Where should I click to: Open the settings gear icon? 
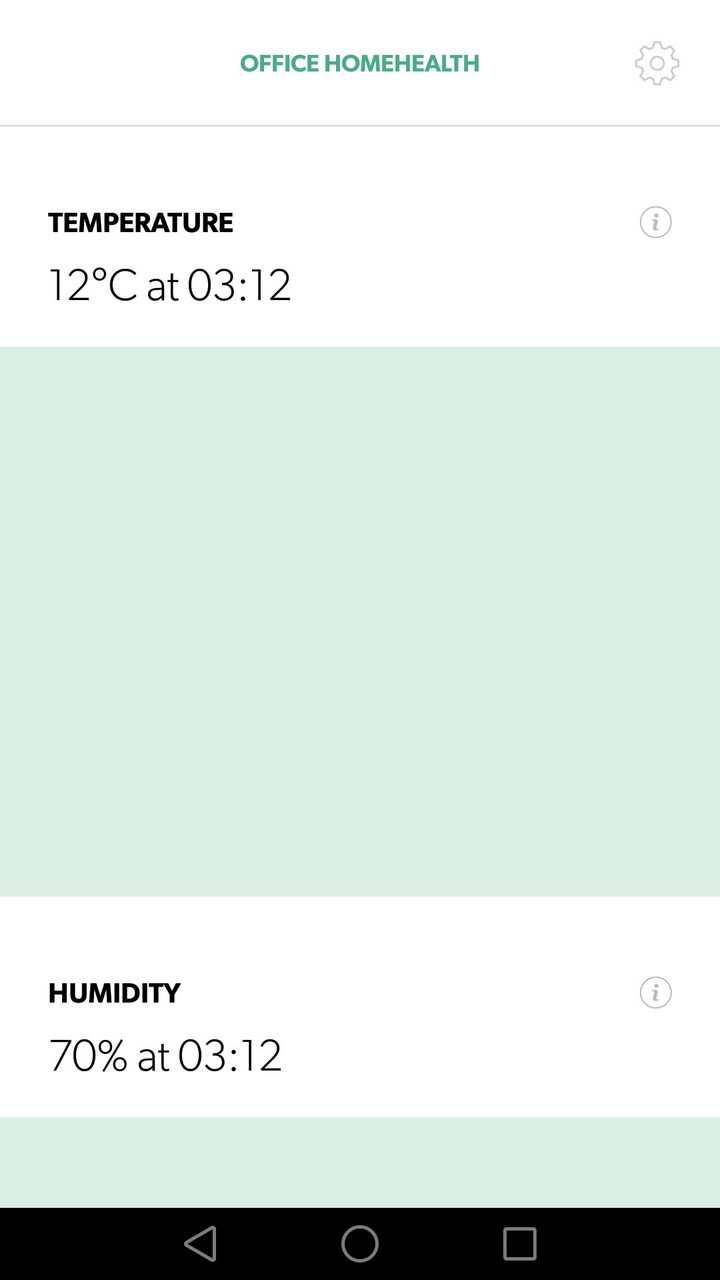657,63
